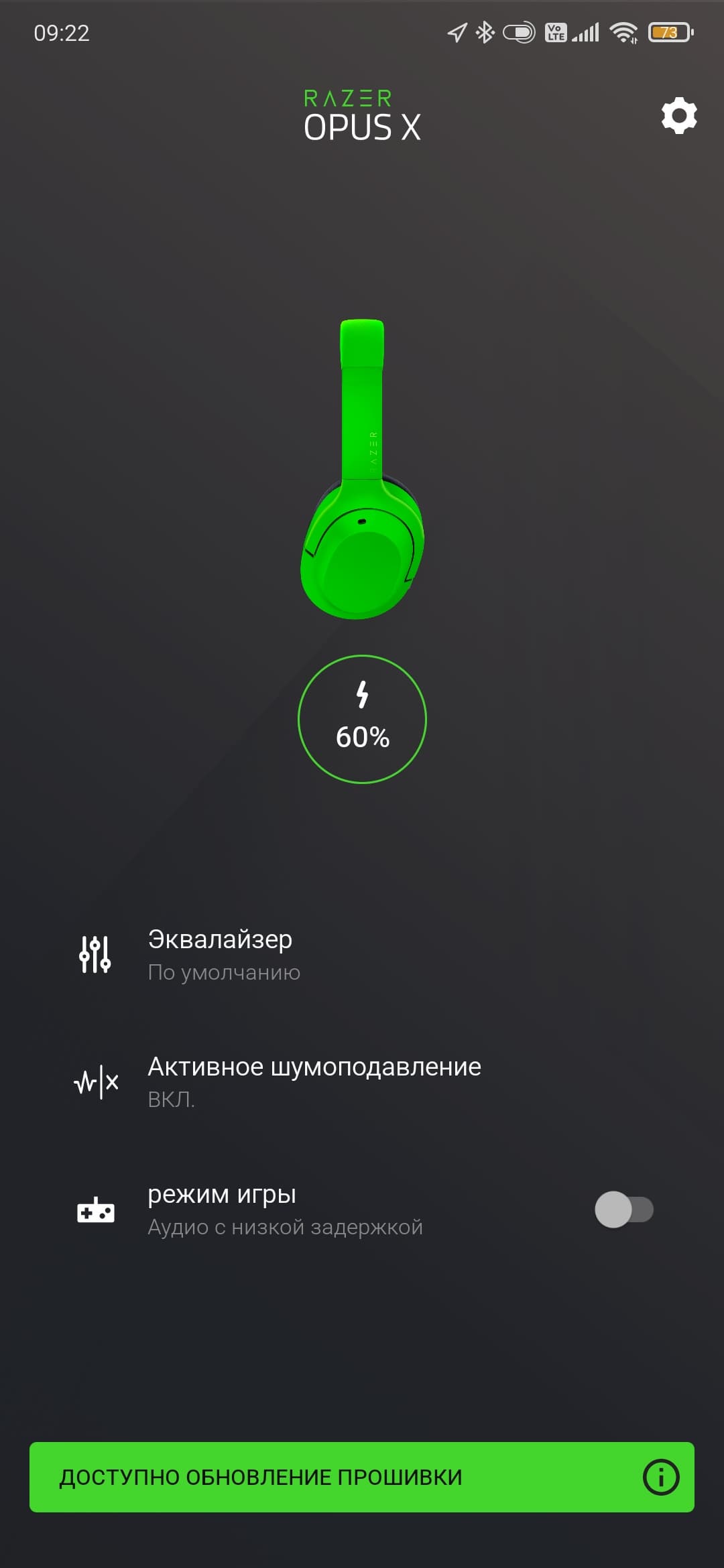Open Активное шумоподавление options
The height and width of the screenshot is (1568, 724).
[x=314, y=1081]
